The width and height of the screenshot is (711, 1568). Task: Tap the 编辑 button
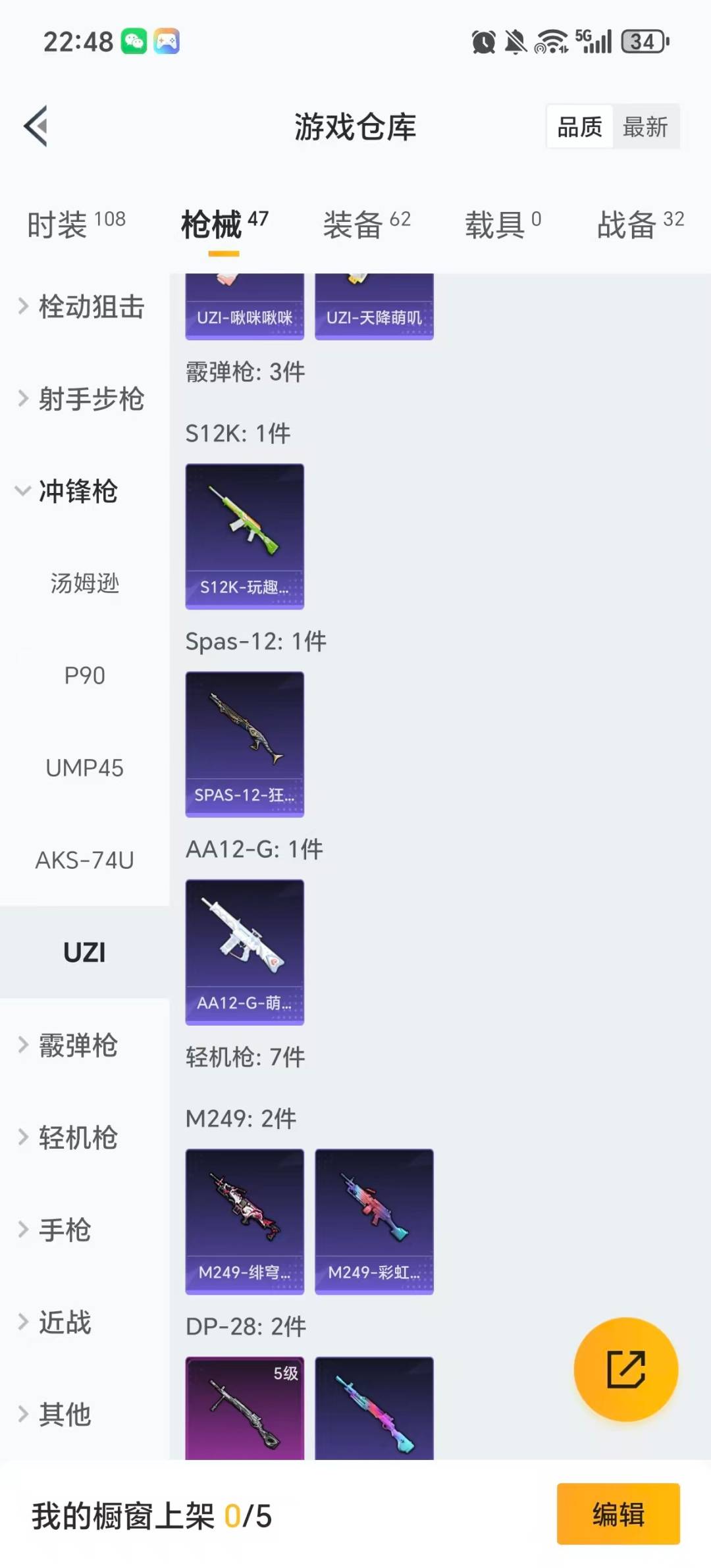pyautogui.click(x=618, y=1513)
